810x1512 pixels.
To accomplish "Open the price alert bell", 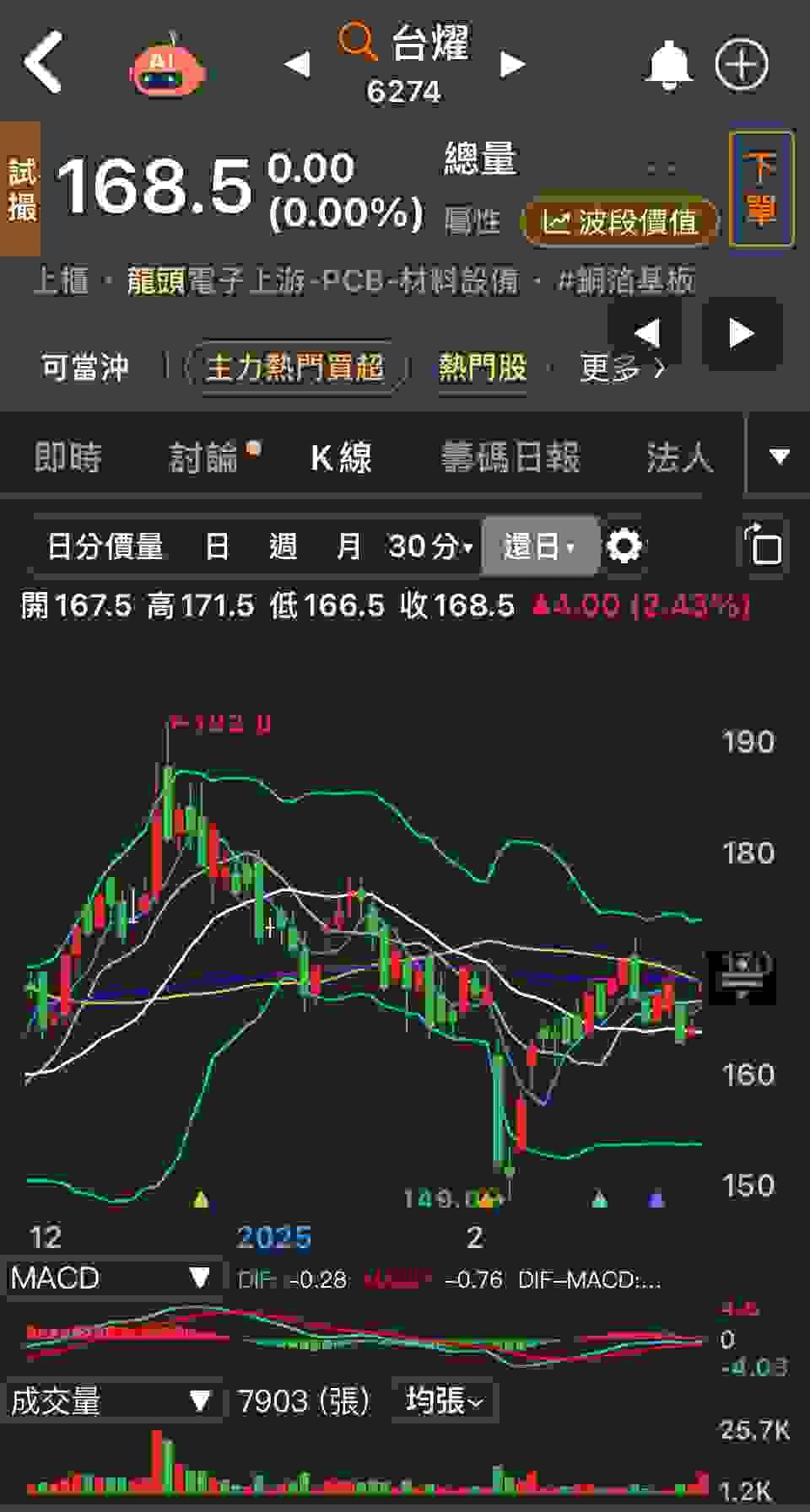I will [x=668, y=65].
